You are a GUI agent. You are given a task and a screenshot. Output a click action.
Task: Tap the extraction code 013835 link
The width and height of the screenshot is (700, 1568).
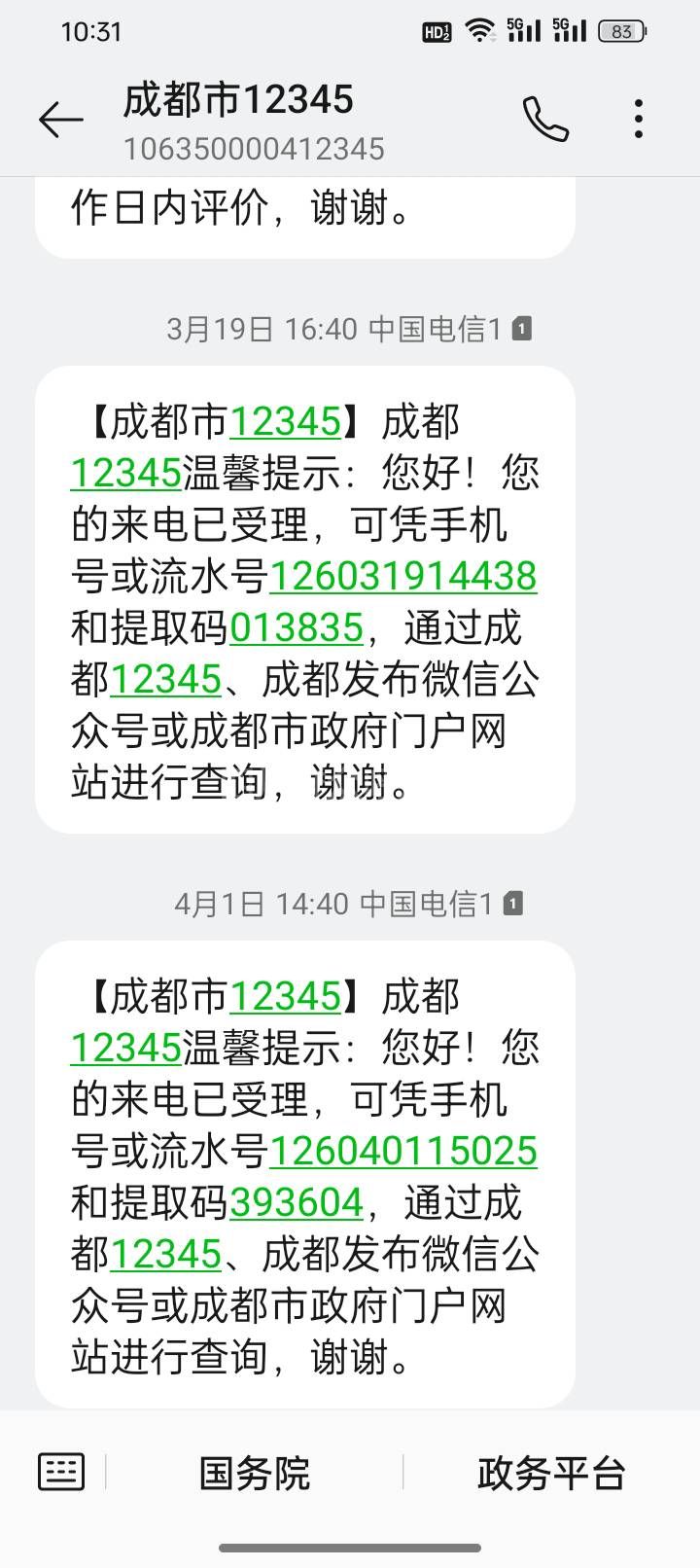click(297, 628)
